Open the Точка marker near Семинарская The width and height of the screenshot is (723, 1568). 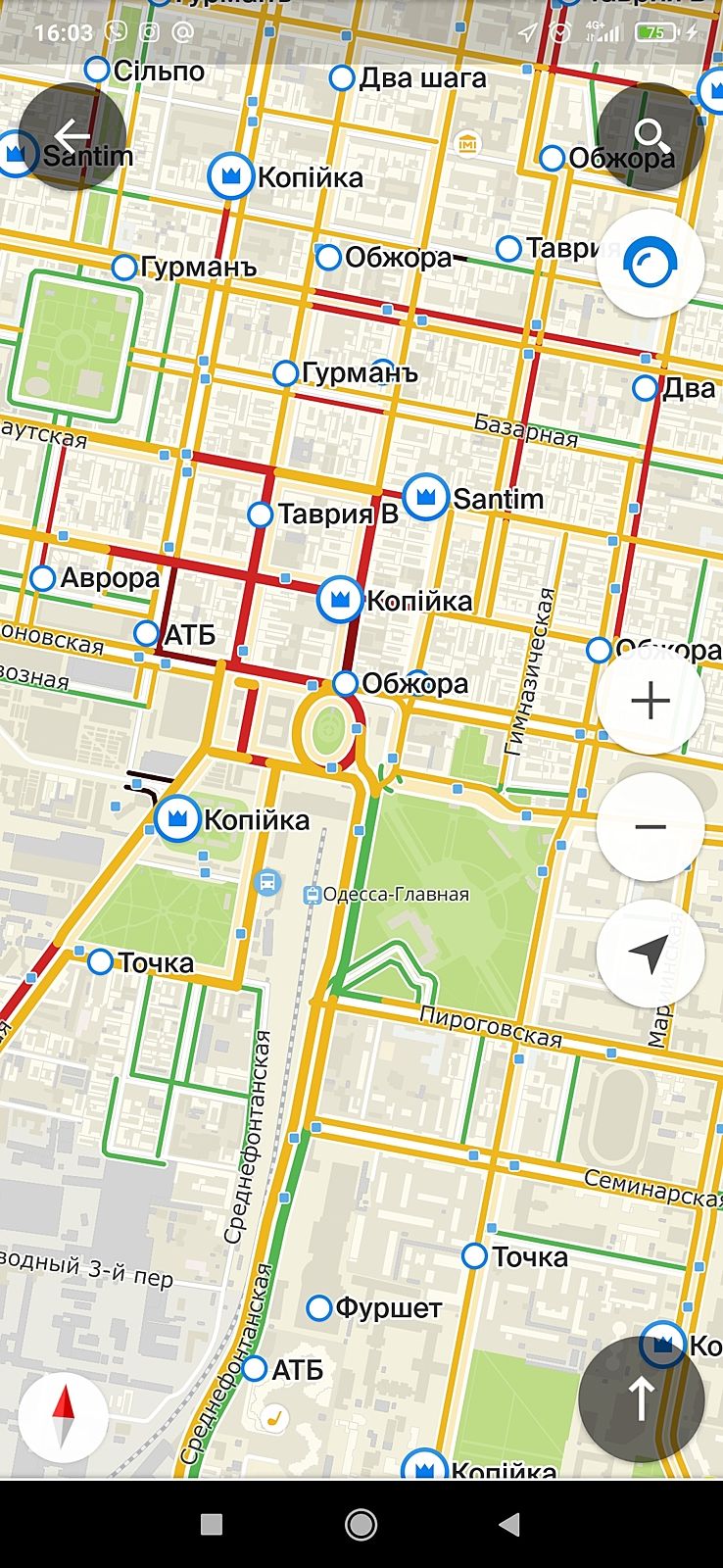[475, 1255]
